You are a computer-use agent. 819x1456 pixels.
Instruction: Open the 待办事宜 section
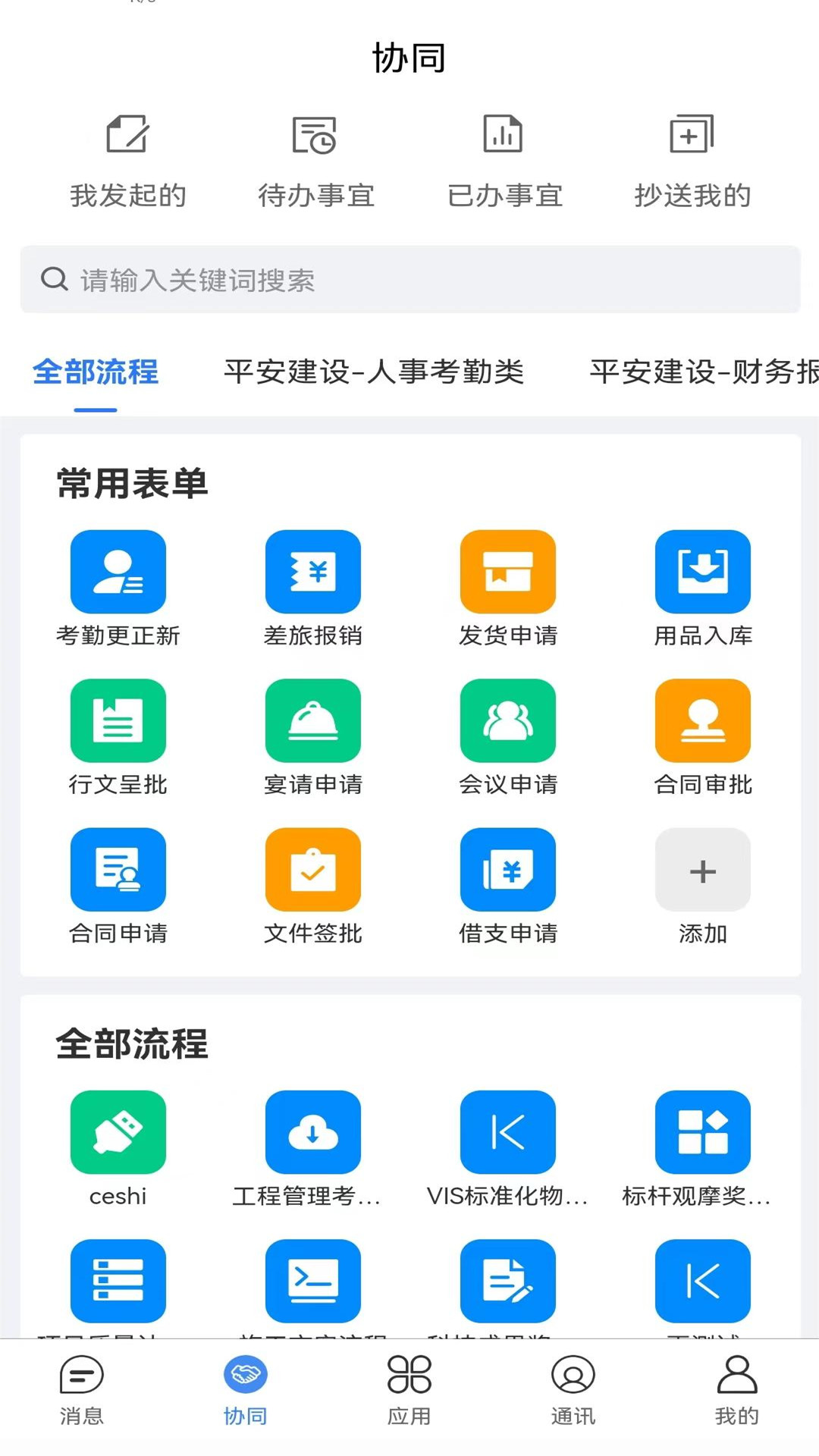click(x=315, y=159)
